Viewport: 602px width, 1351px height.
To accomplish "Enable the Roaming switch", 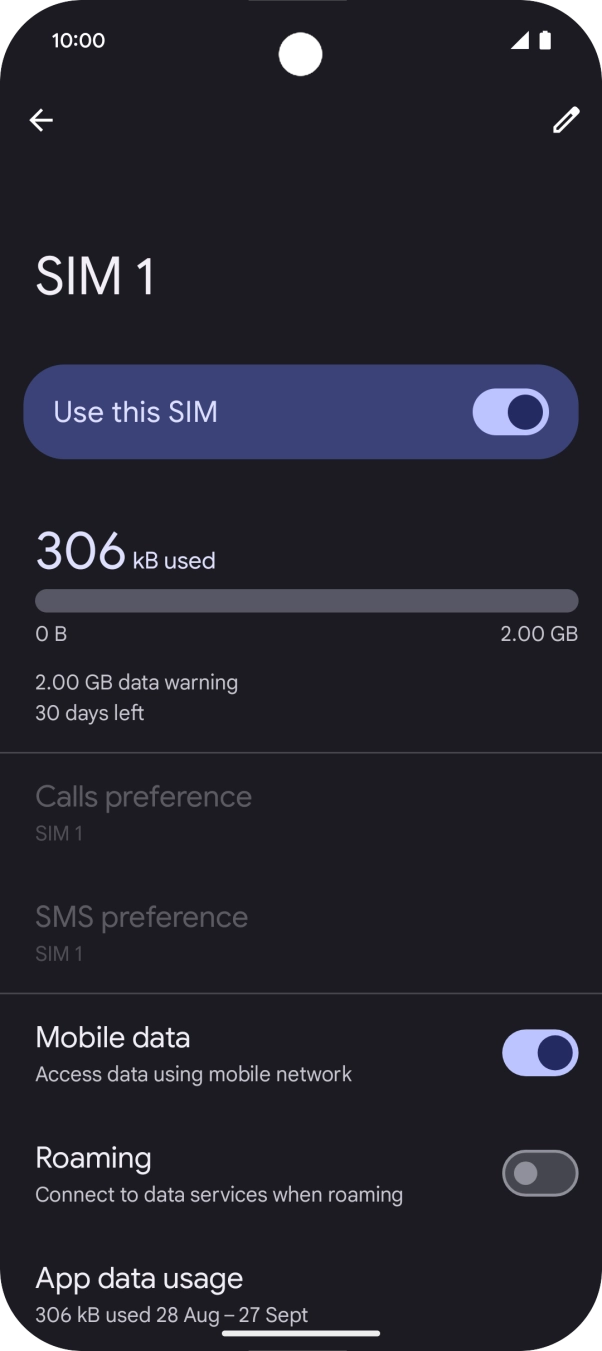I will [x=540, y=1173].
